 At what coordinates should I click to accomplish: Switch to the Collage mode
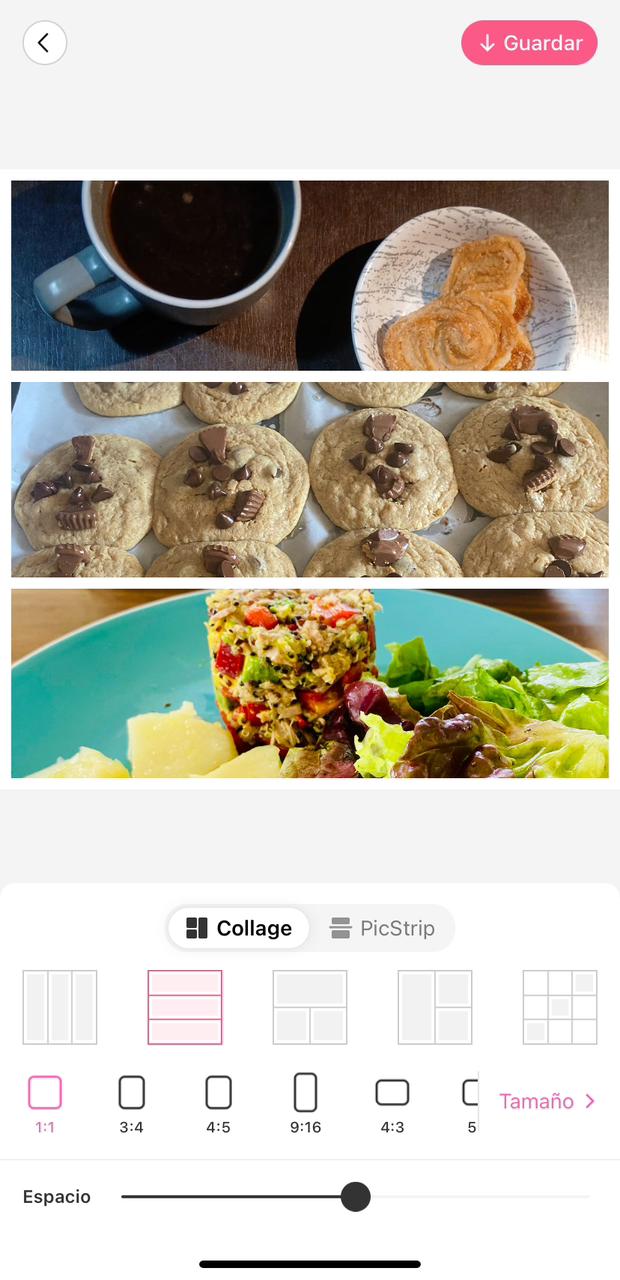click(239, 928)
